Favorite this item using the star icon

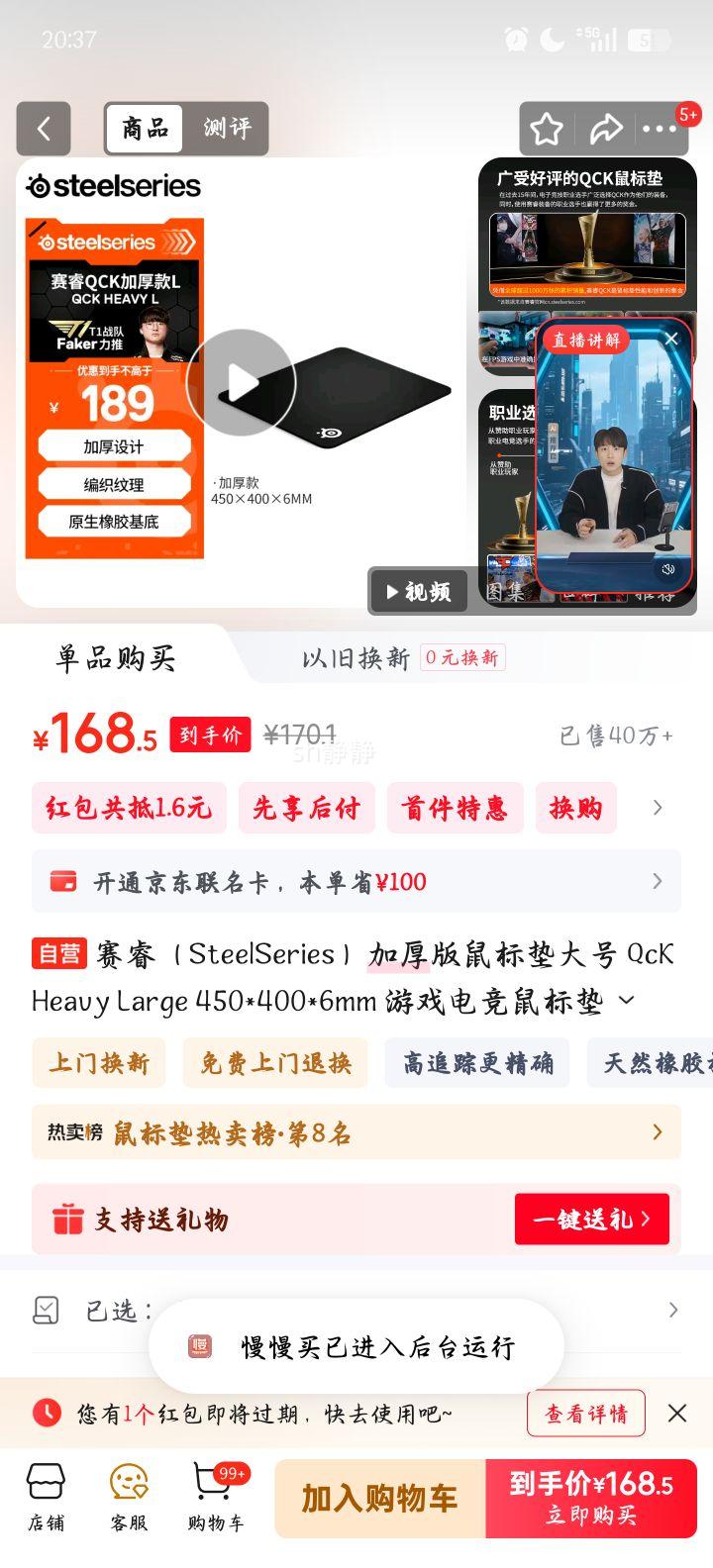click(x=546, y=130)
